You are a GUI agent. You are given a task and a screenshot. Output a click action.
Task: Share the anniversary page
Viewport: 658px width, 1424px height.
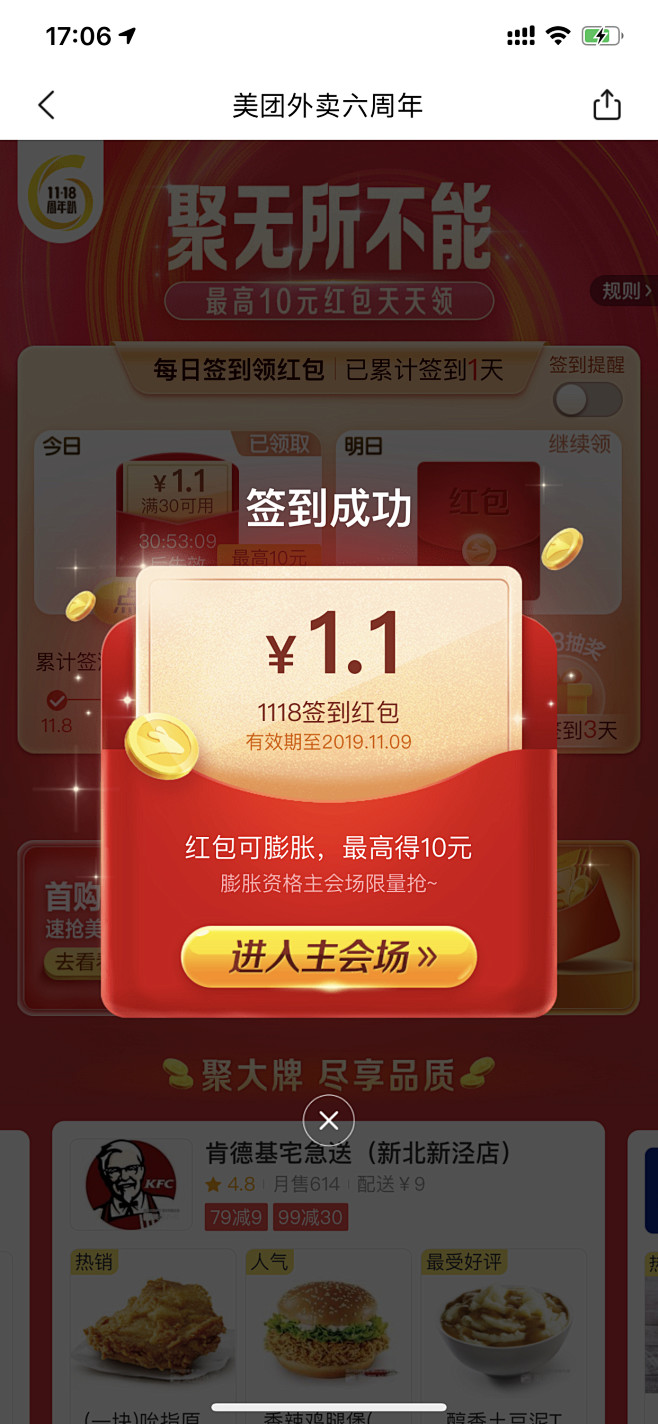(607, 105)
